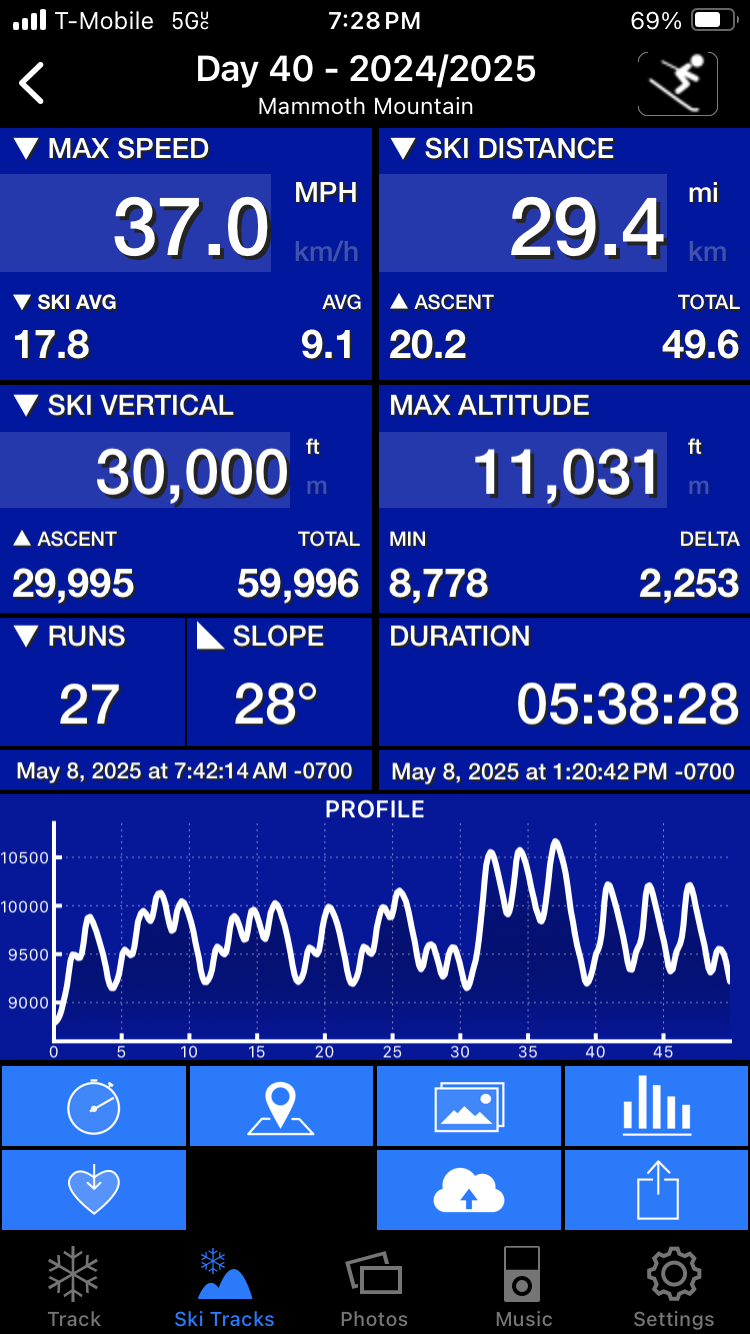Open the stopwatch timing view
Viewport: 750px width, 1334px height.
[x=94, y=1106]
